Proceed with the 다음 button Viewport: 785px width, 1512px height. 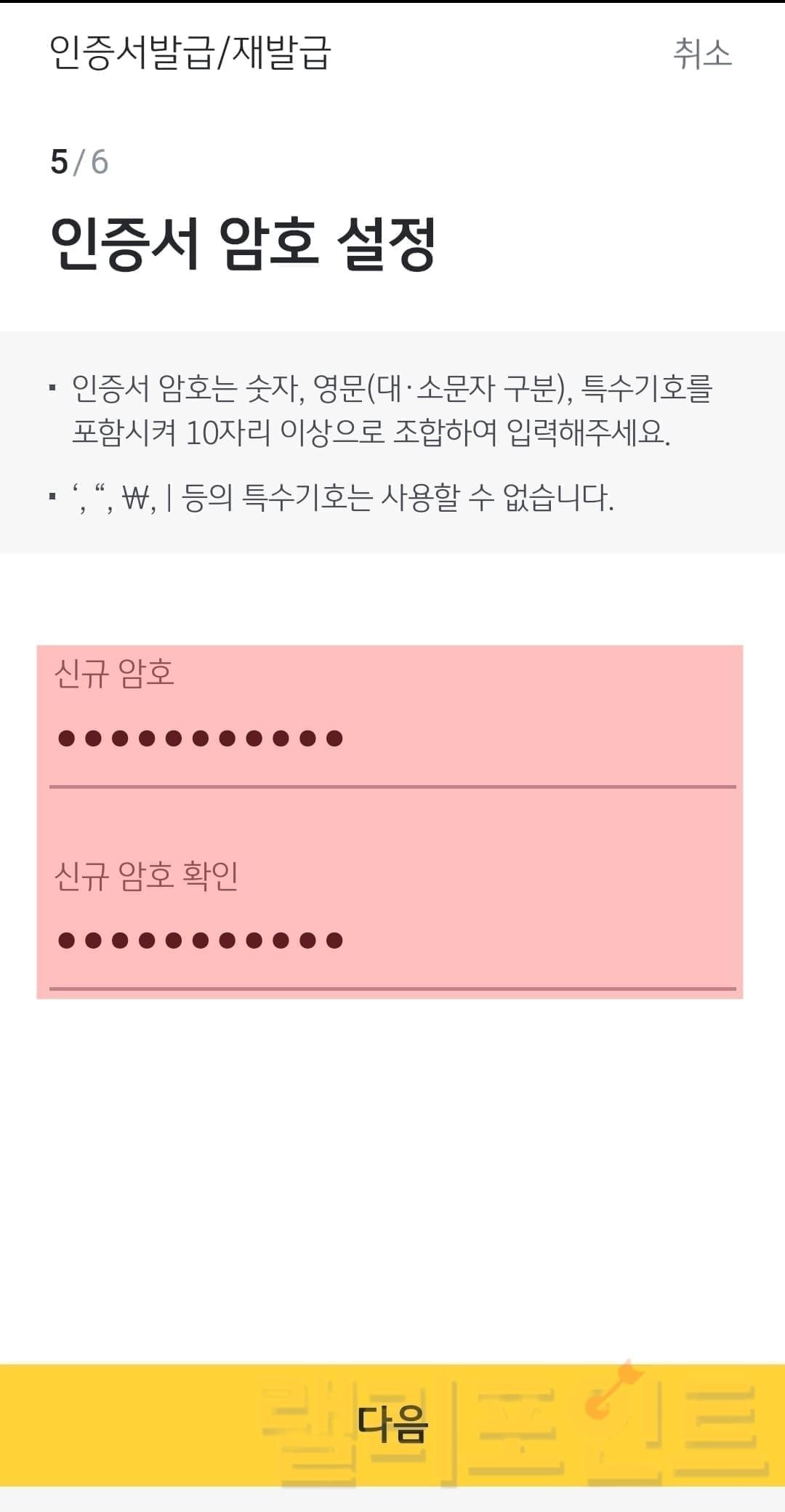[392, 1425]
